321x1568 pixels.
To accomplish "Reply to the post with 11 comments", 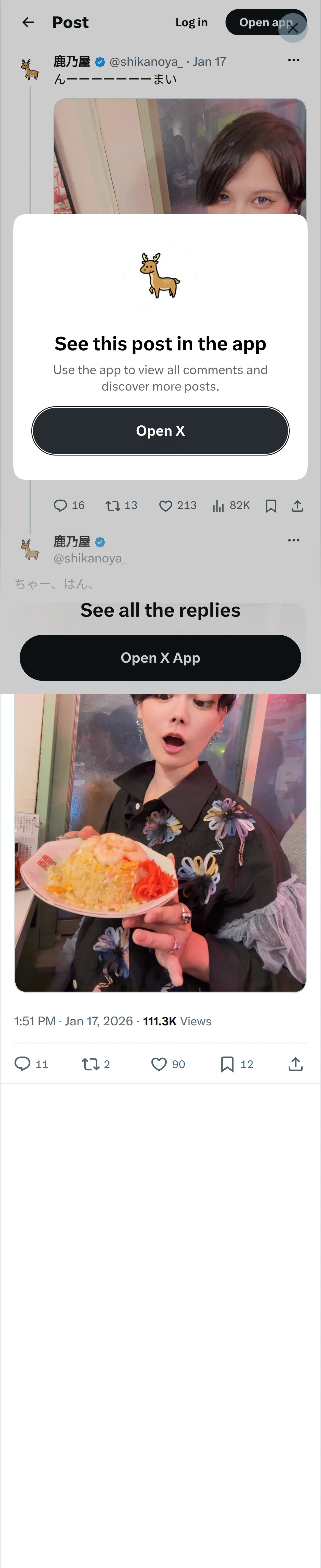I will tap(31, 1063).
